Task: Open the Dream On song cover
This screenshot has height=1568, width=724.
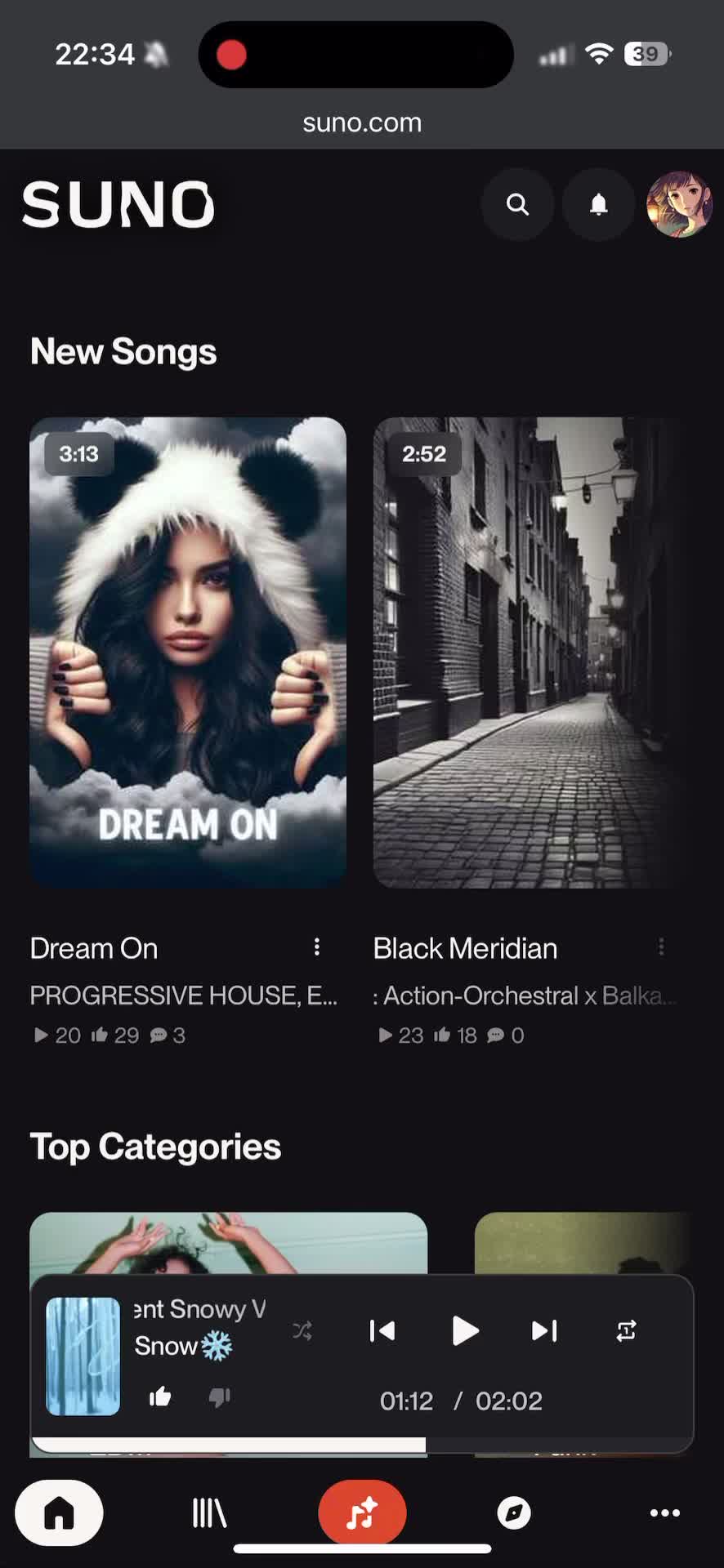Action: (188, 652)
